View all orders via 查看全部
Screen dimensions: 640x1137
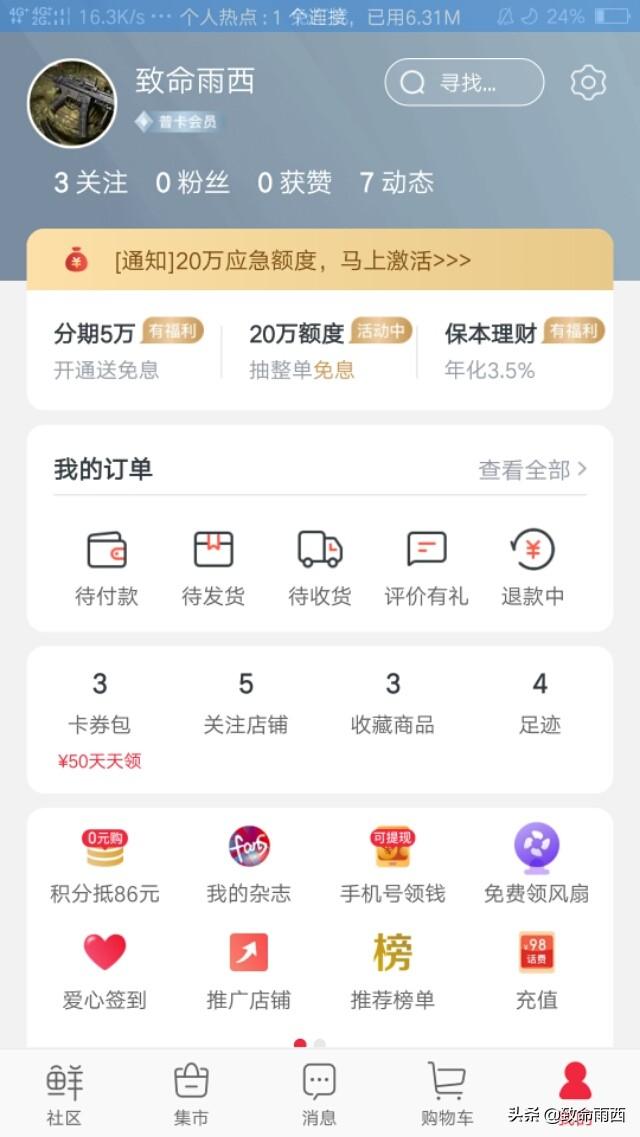(x=532, y=469)
